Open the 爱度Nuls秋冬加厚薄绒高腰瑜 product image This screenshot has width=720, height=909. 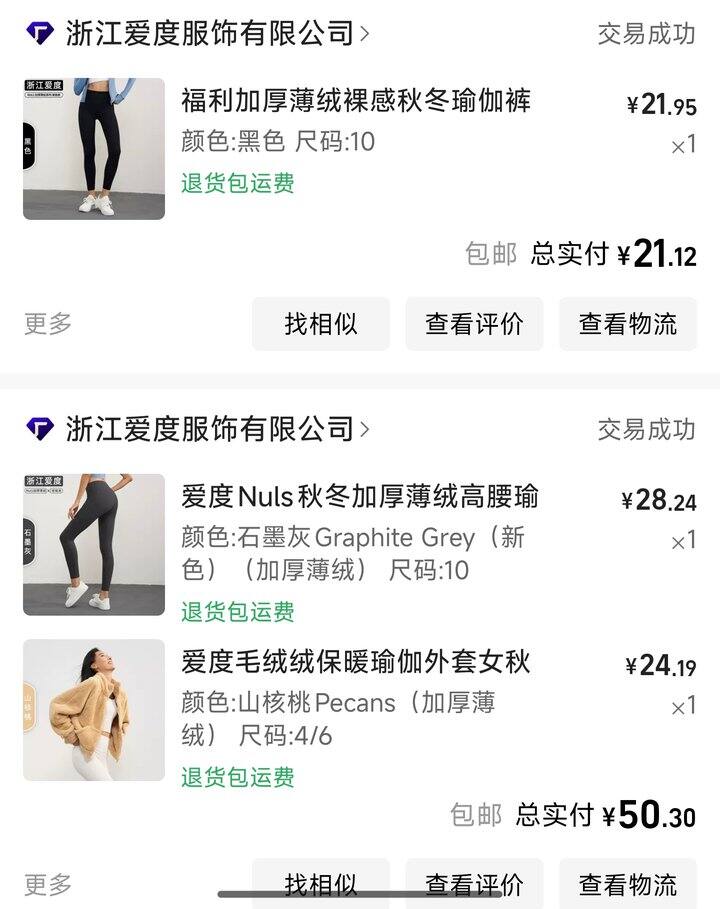94,544
